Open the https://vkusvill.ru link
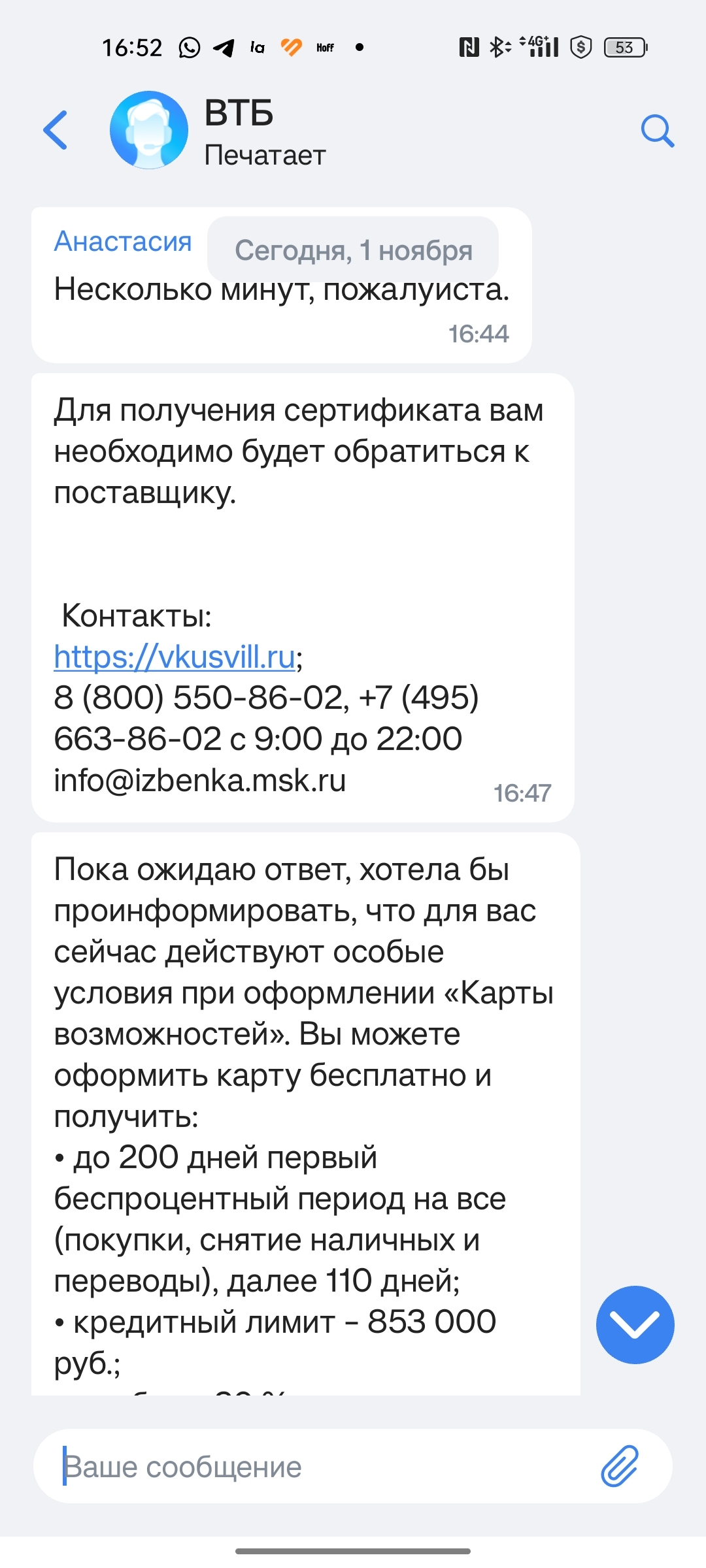 [x=175, y=657]
